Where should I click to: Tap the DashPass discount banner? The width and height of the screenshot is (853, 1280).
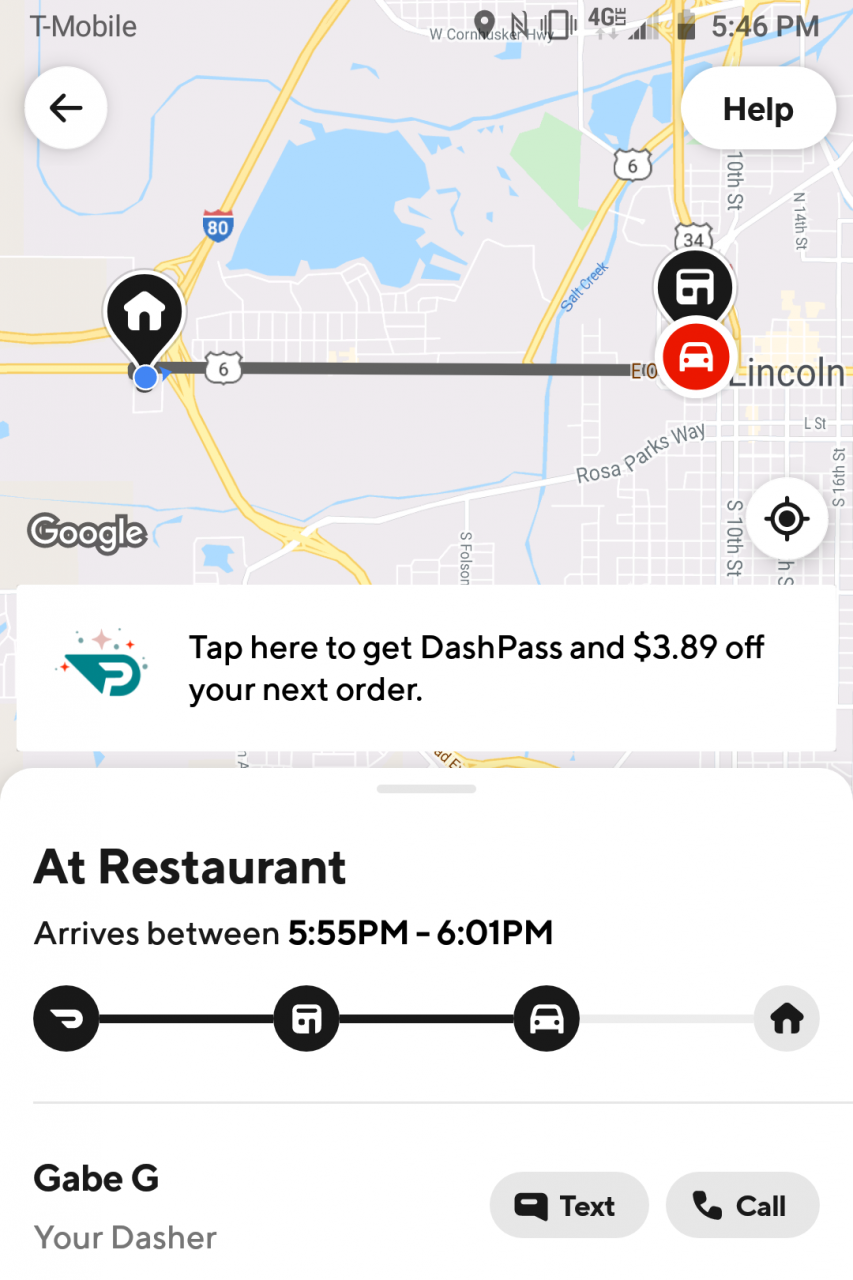tap(427, 668)
